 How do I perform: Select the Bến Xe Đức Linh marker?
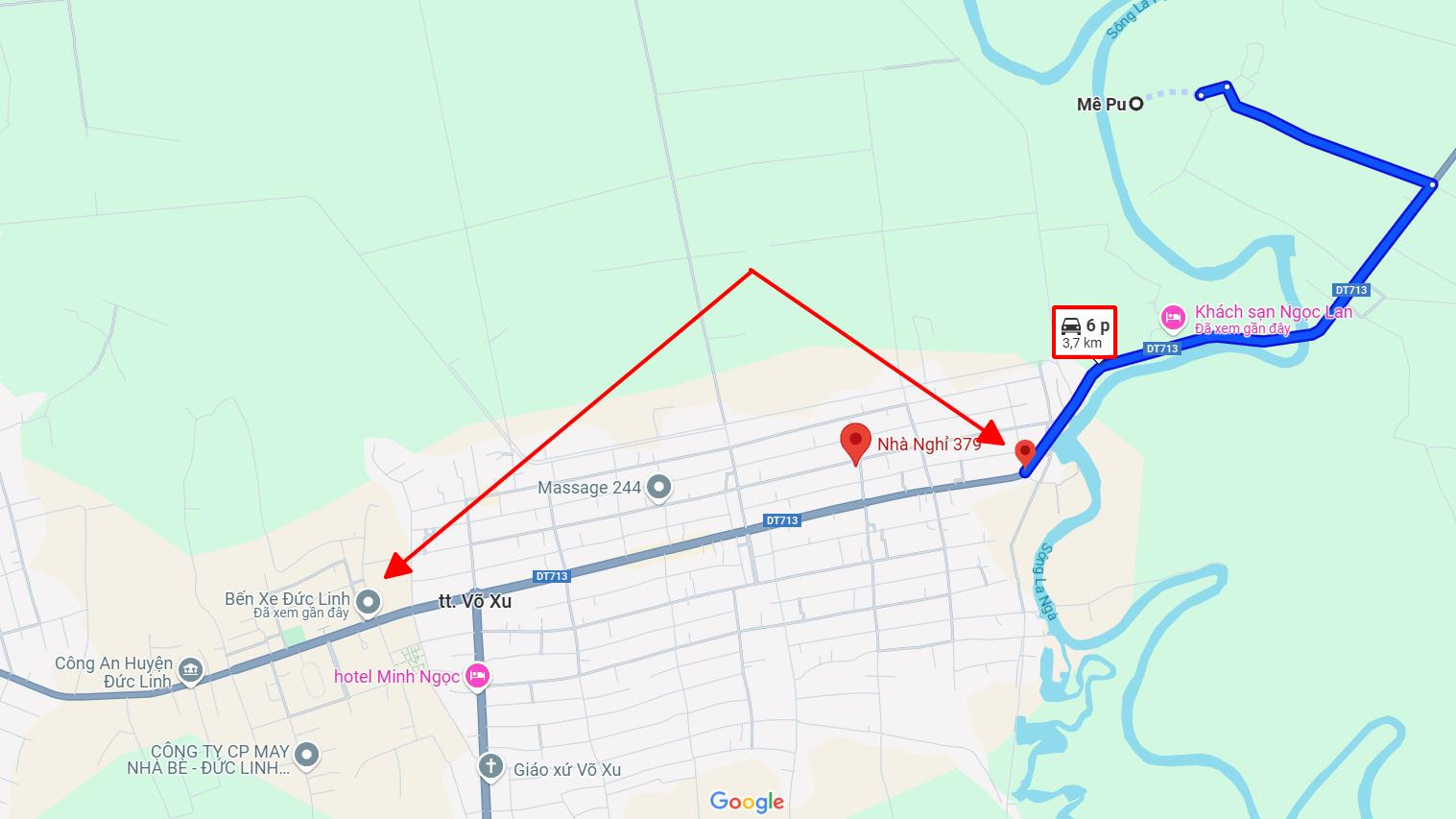click(369, 603)
